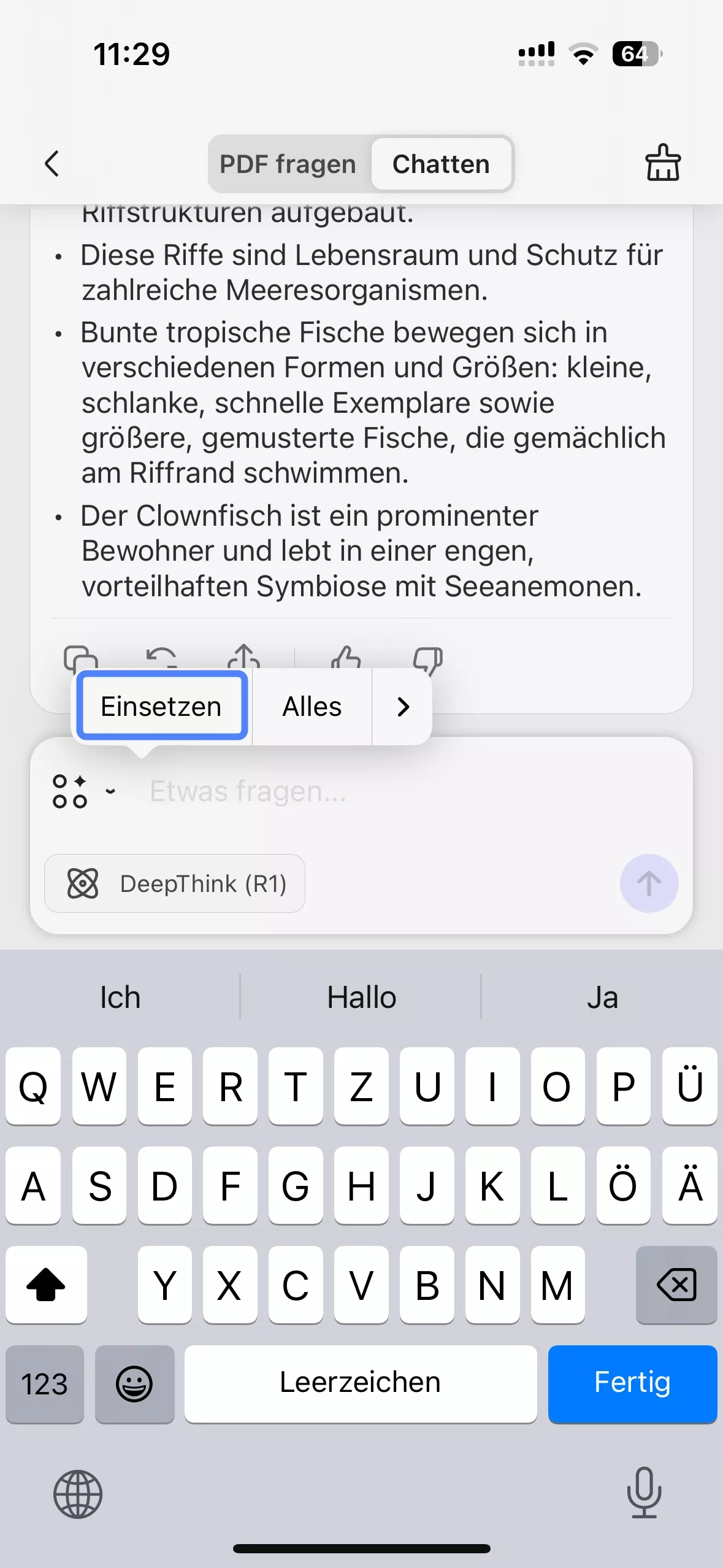
Task: Open the AI assistant sparkle icon
Action: pyautogui.click(x=71, y=791)
